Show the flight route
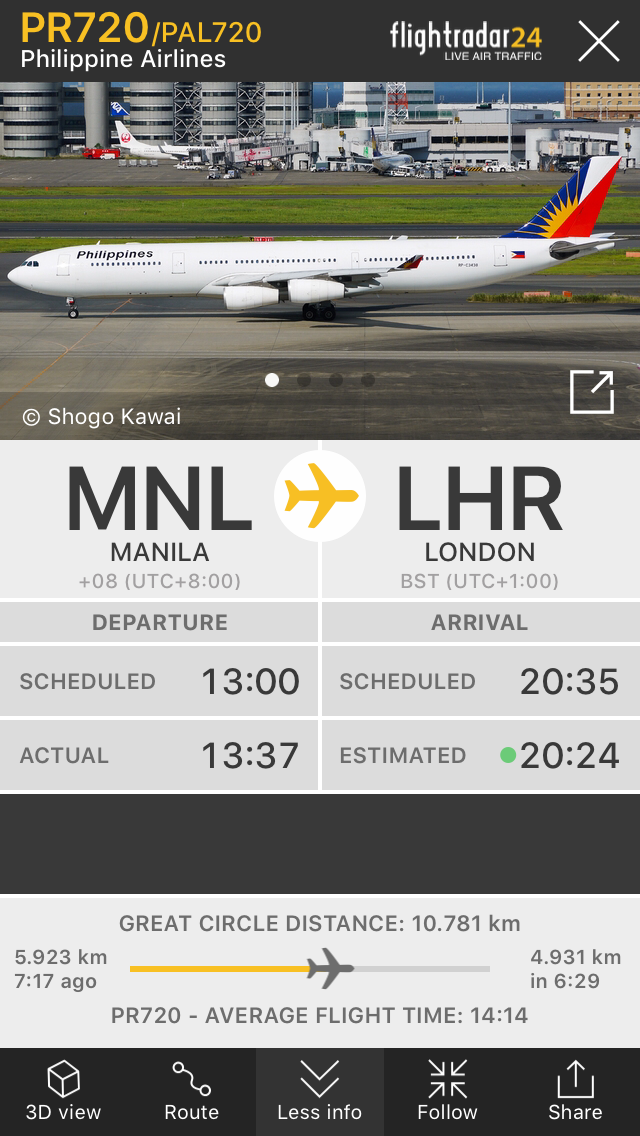The width and height of the screenshot is (640, 1136). (x=191, y=1091)
